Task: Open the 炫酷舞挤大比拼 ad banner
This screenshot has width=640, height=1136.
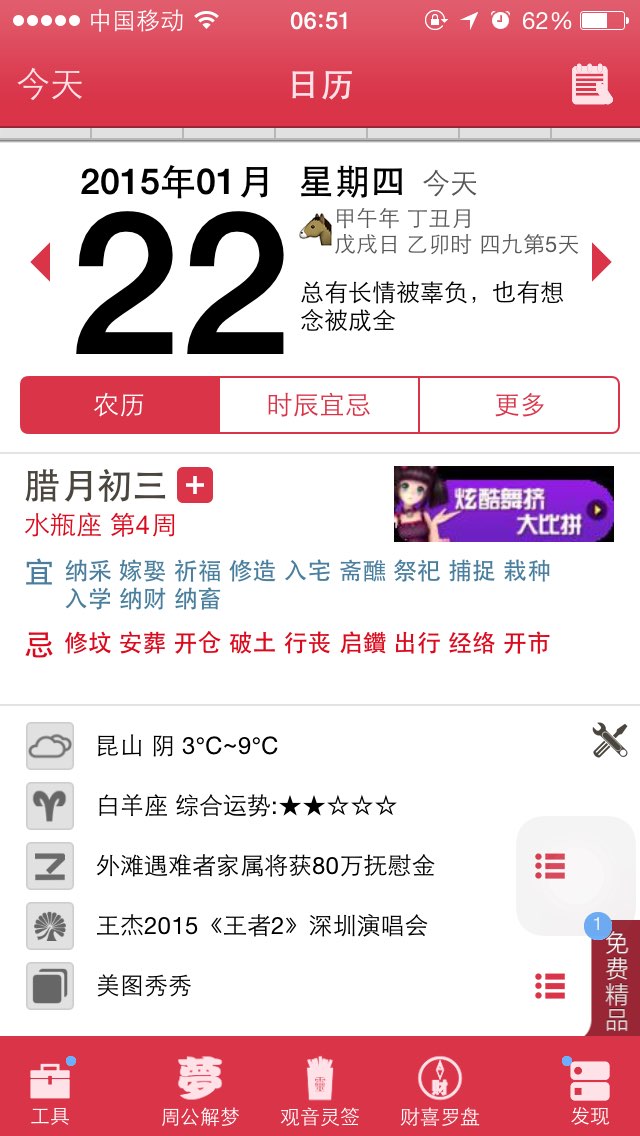Action: tap(504, 504)
